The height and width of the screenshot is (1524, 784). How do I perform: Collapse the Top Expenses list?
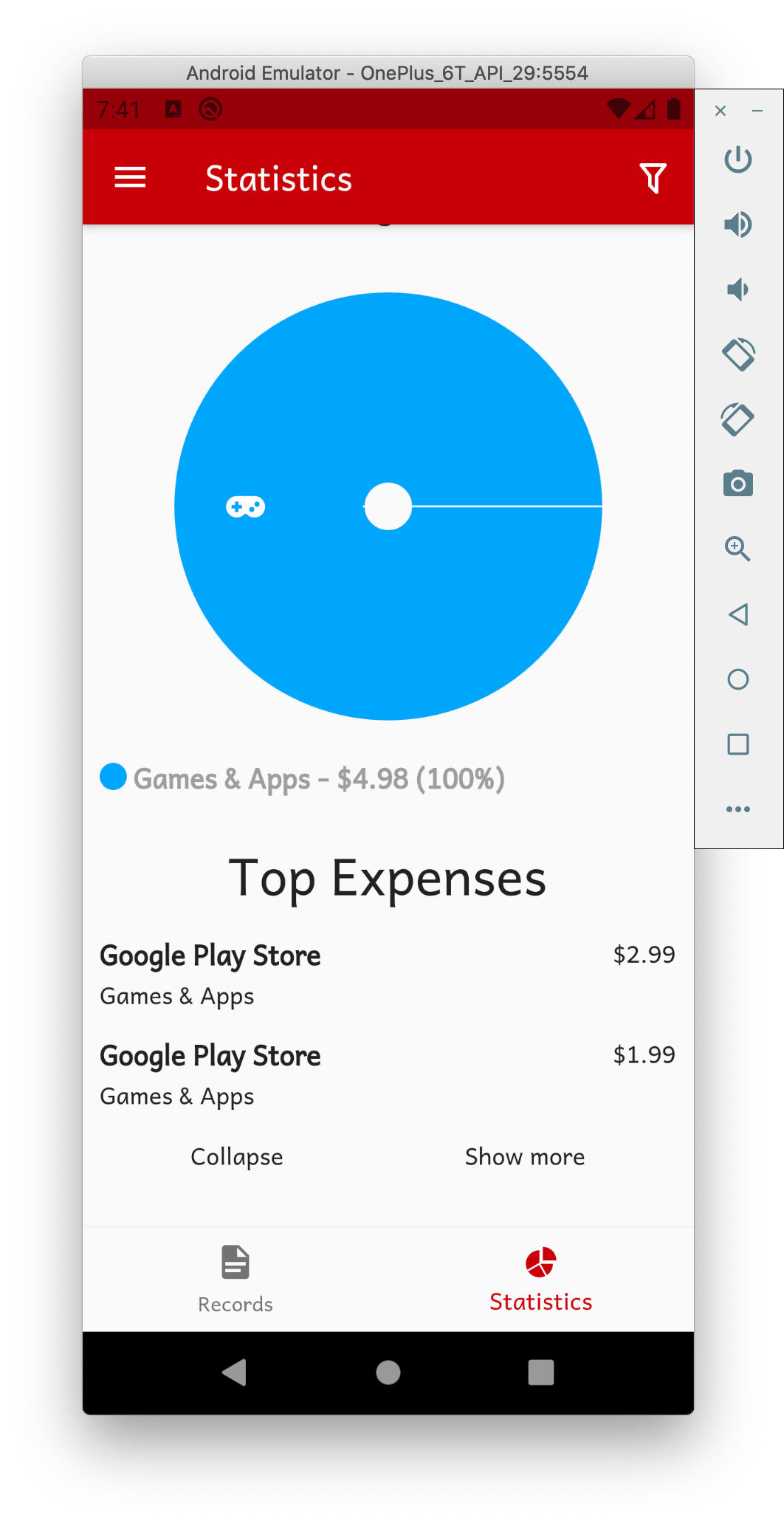tap(235, 1156)
